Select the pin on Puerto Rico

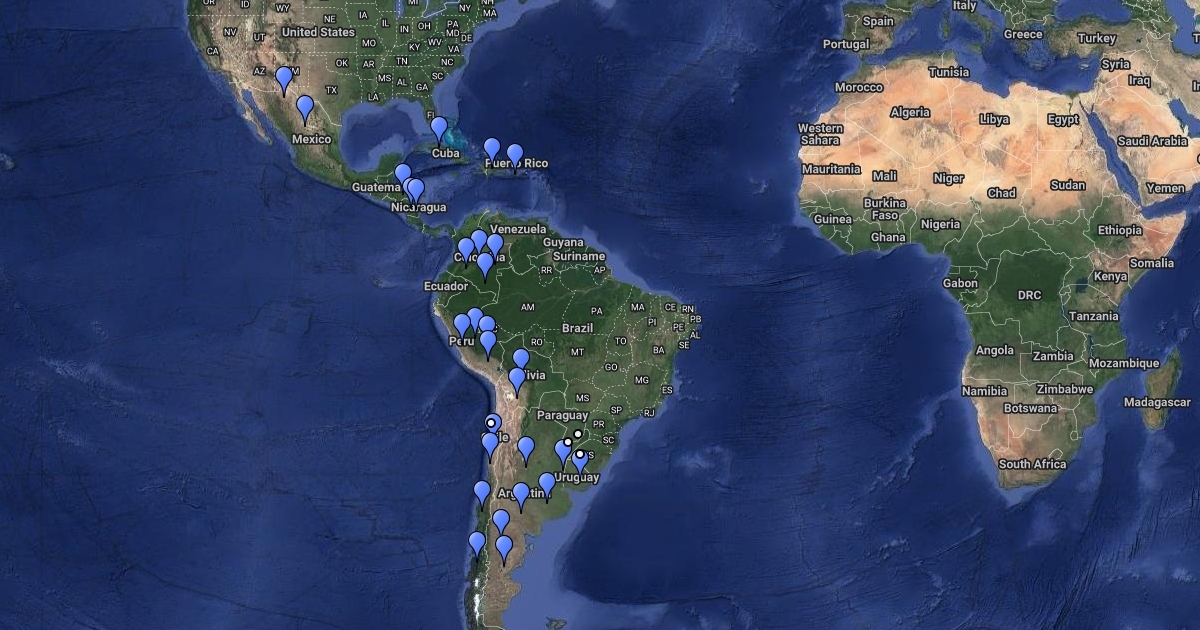click(515, 155)
